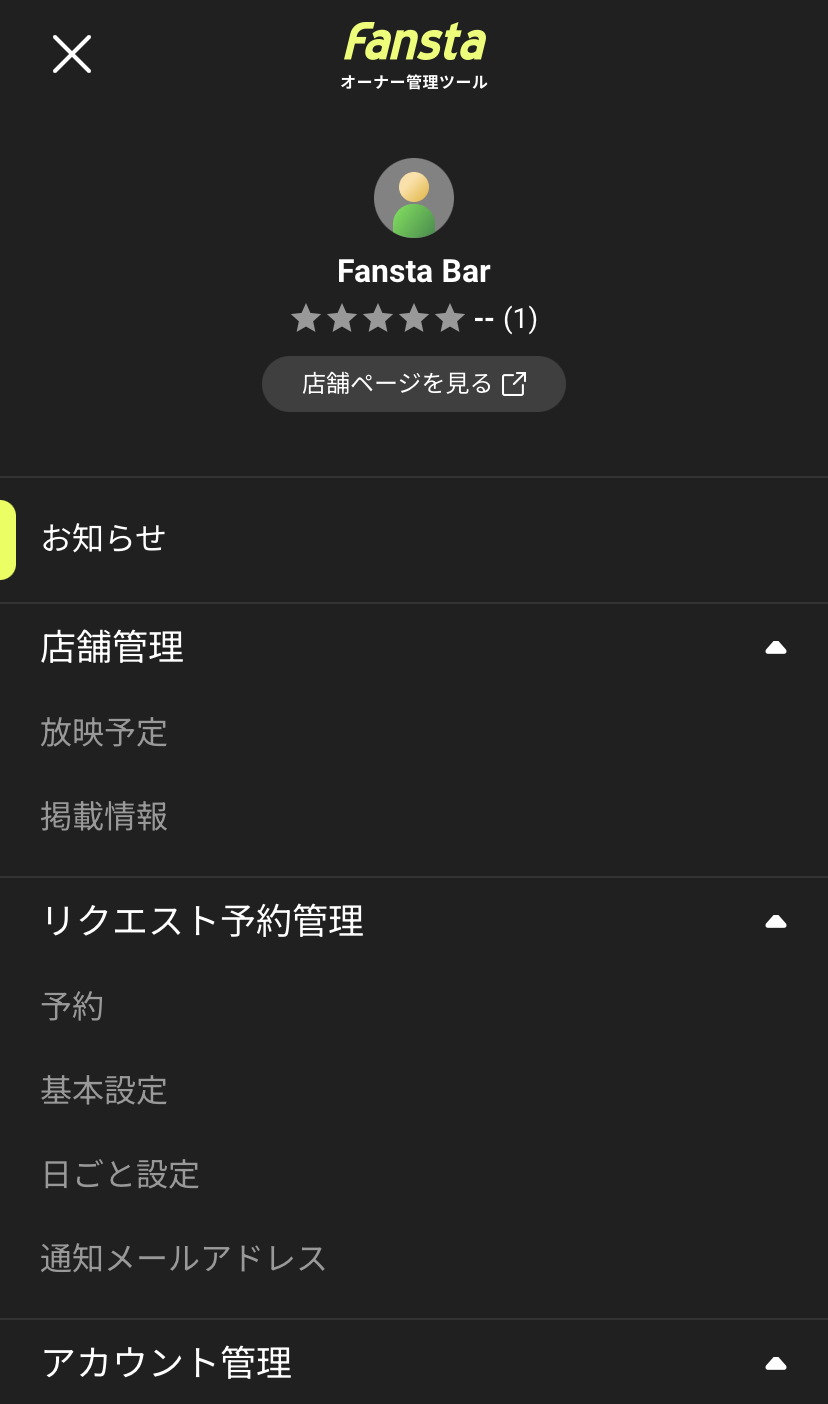
Task: Open the 通知メールアドレス settings
Action: [x=183, y=1258]
